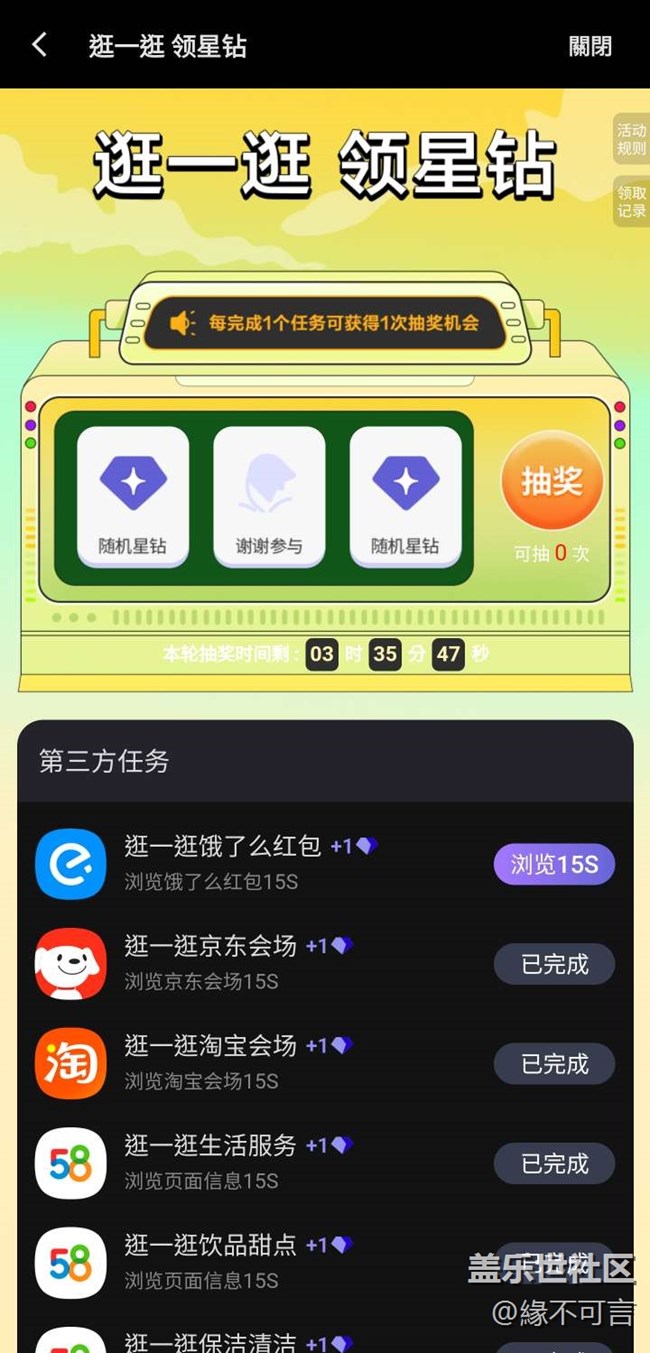Tap 已完成 beside 逛一逛淘宝会场
Screen dimensions: 650x1353
(x=554, y=1064)
